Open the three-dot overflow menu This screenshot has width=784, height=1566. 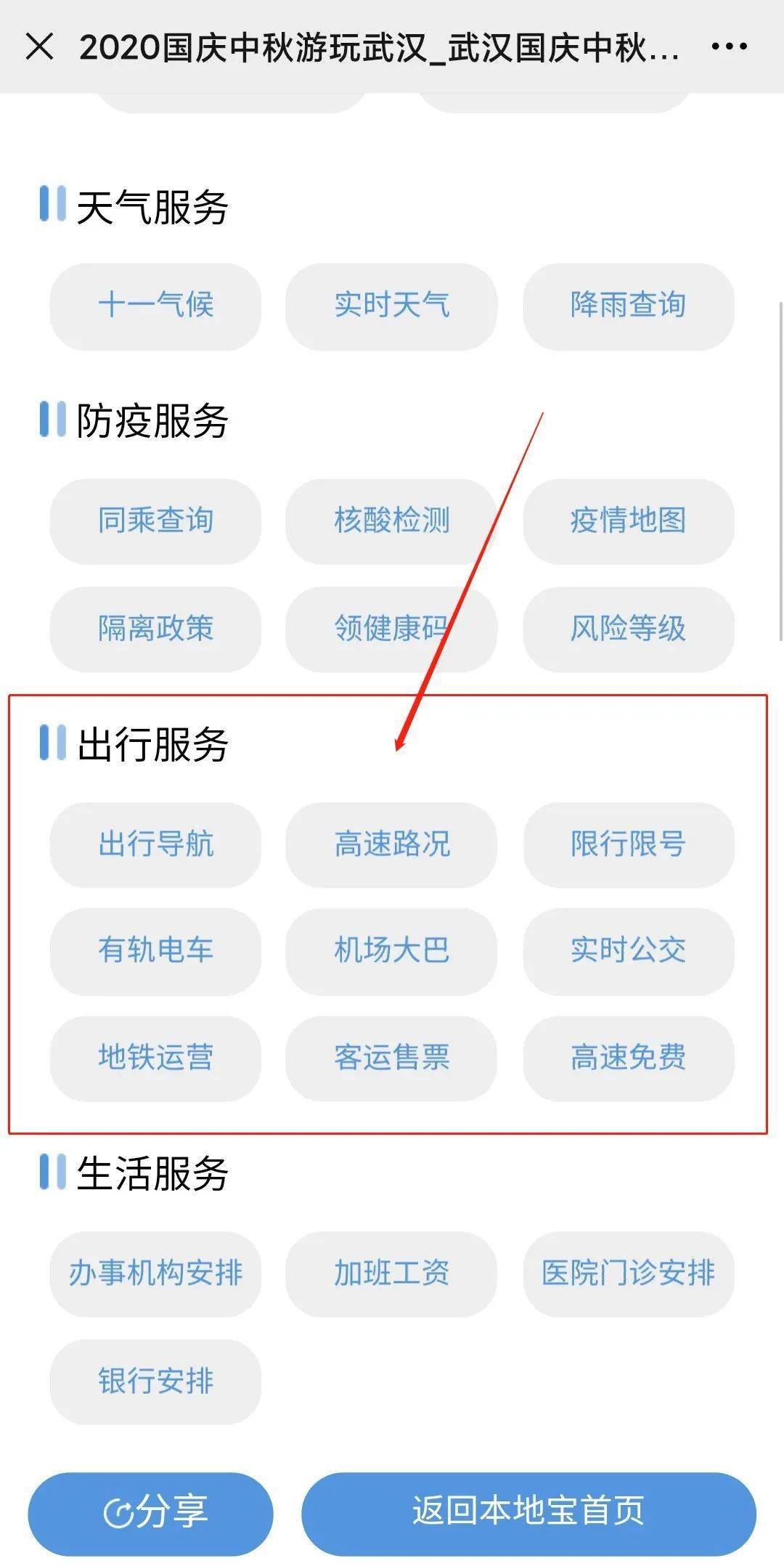coord(728,47)
